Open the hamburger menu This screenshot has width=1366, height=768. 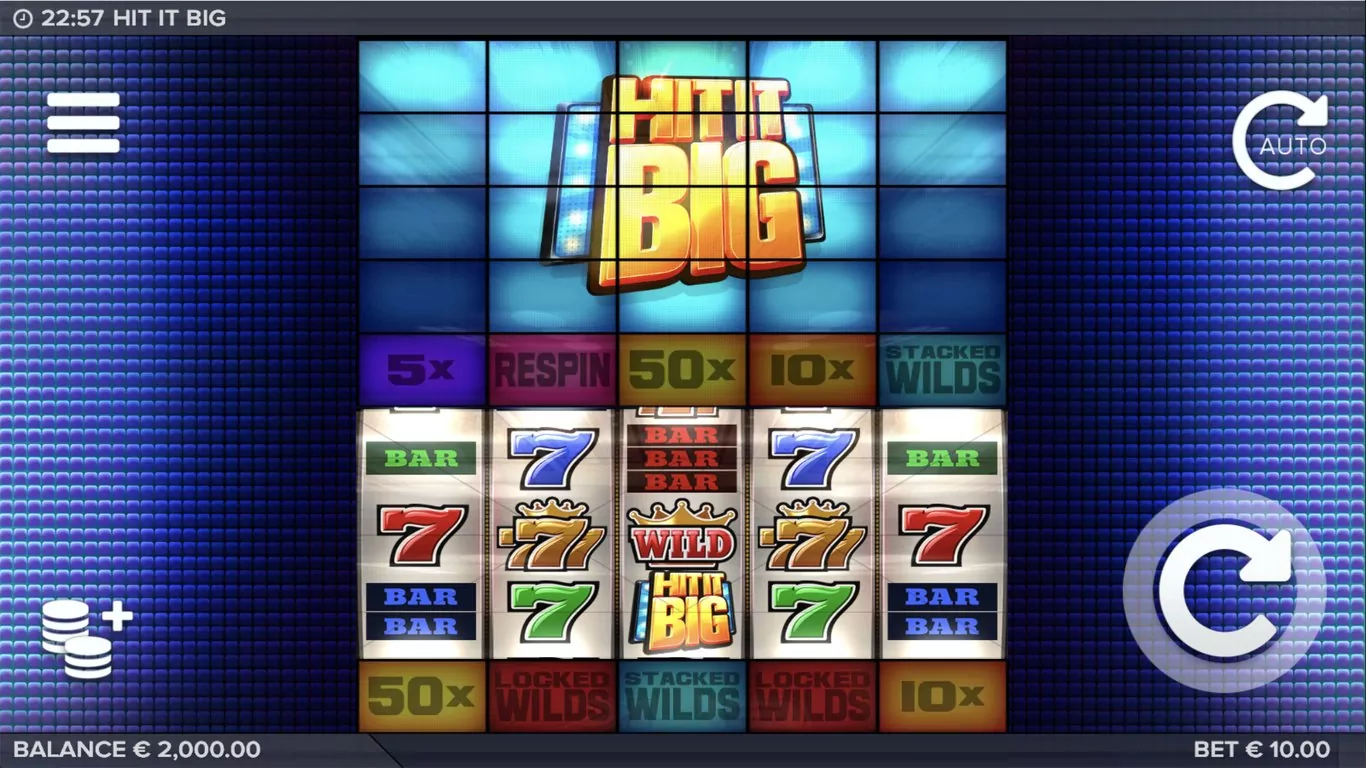click(83, 123)
